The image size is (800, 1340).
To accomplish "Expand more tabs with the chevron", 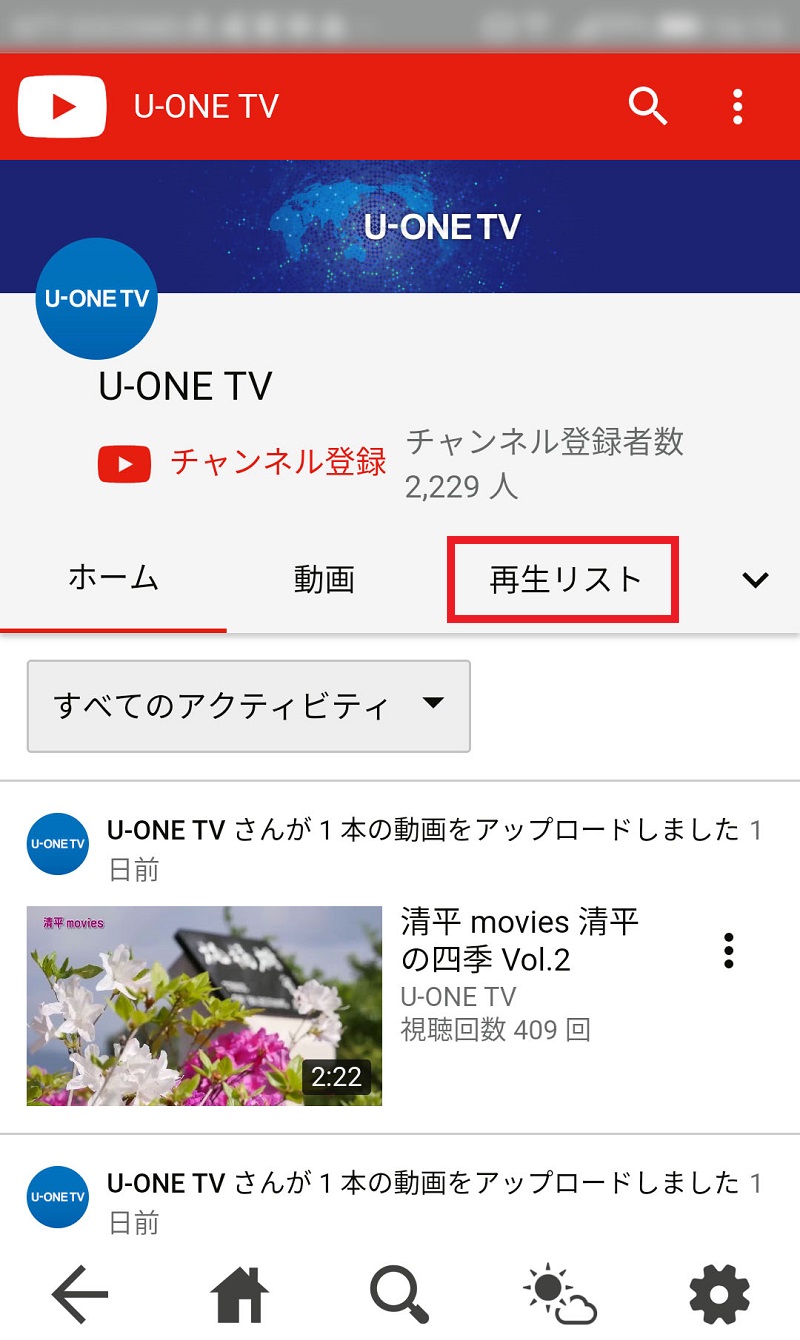I will click(755, 580).
